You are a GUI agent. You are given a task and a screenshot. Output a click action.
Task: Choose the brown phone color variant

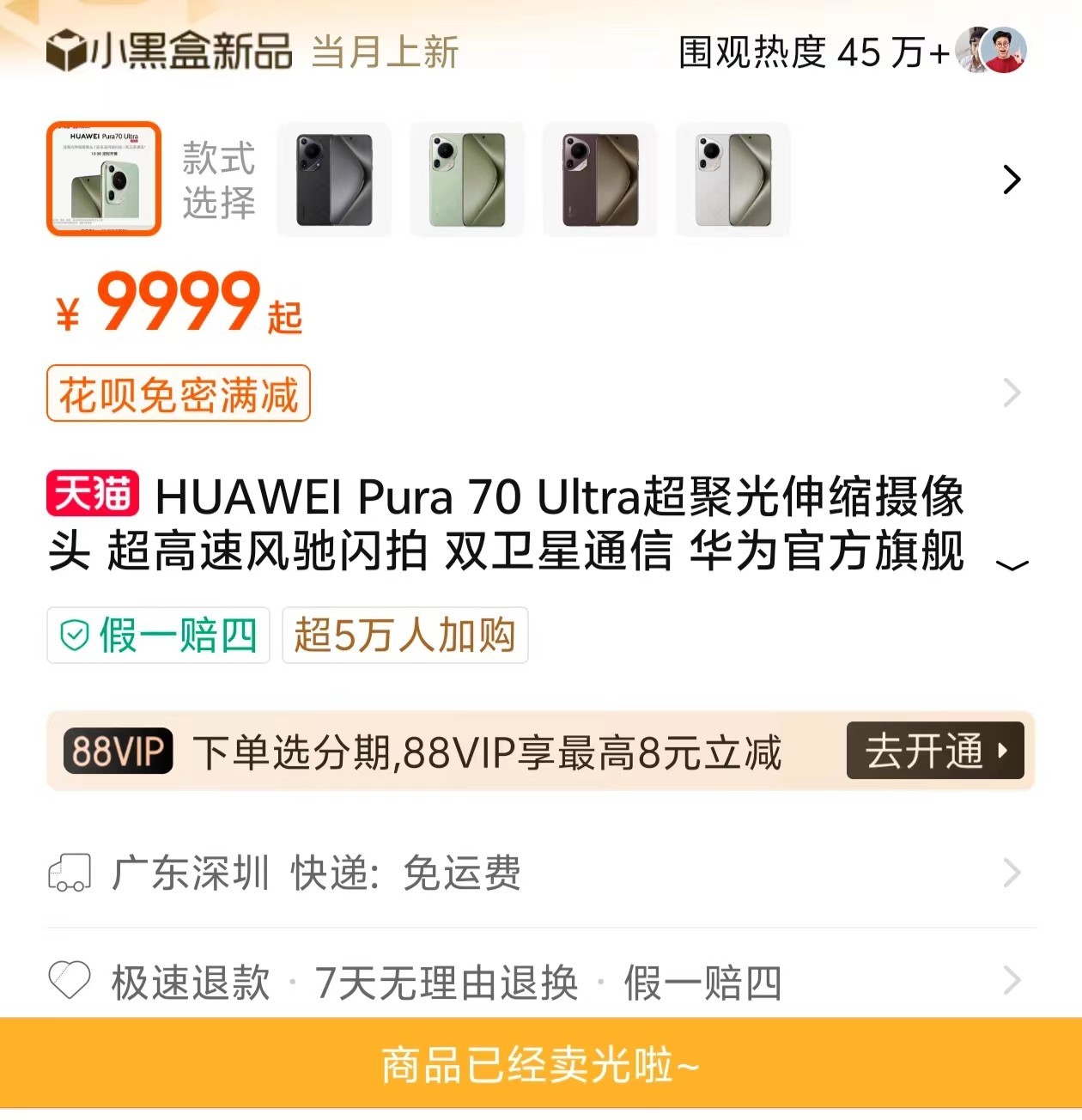click(x=599, y=180)
